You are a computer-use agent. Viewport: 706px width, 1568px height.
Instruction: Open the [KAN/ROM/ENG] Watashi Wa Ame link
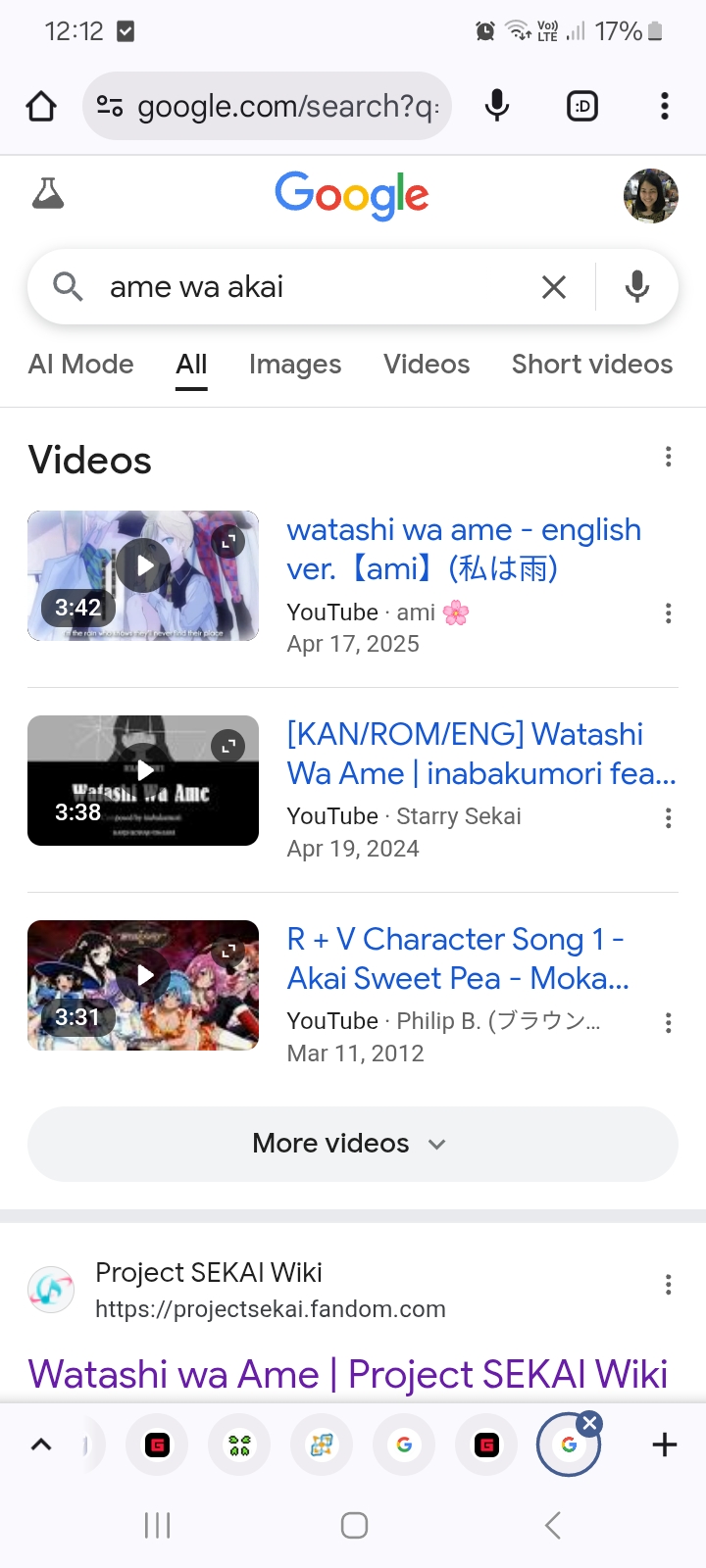tap(481, 754)
